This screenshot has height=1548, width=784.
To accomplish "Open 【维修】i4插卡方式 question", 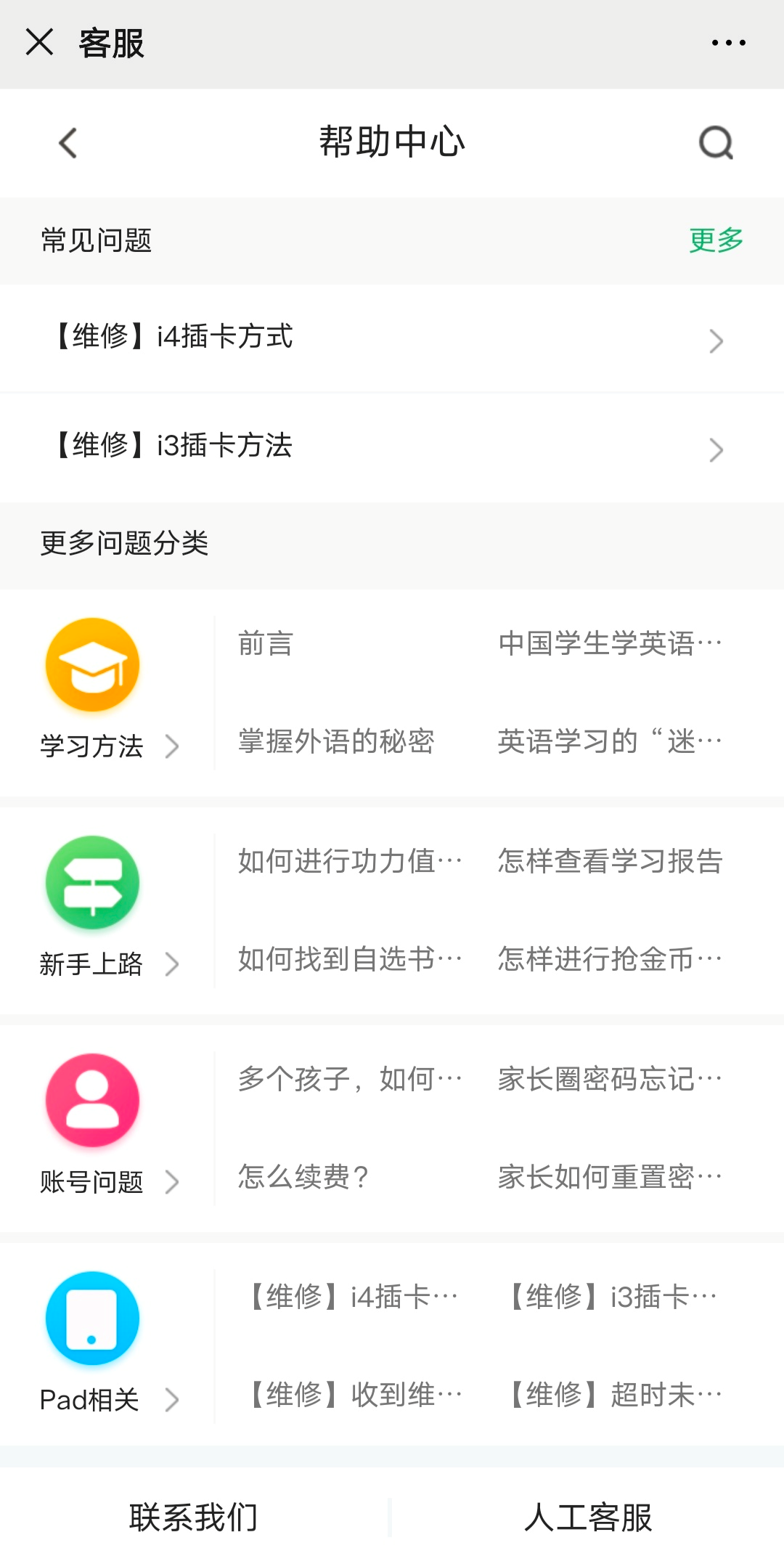I will (x=392, y=338).
